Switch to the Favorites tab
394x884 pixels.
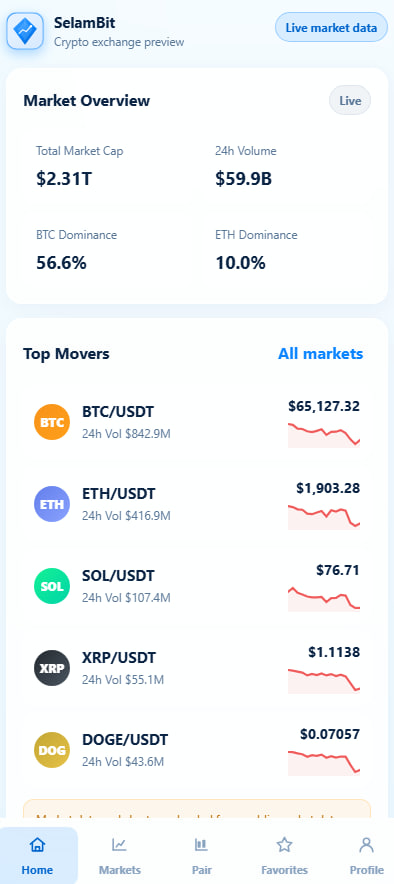pos(284,856)
